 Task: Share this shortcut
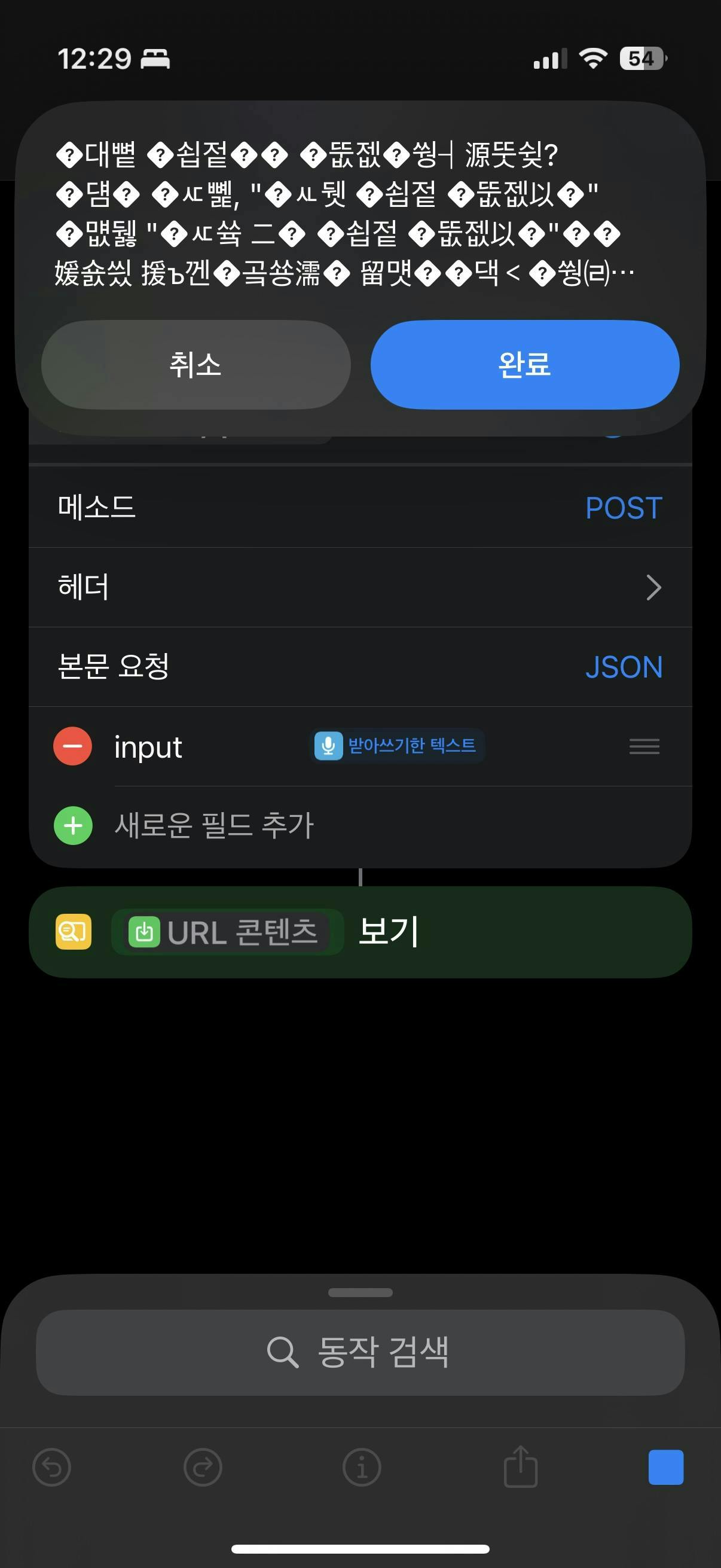pyautogui.click(x=521, y=1466)
